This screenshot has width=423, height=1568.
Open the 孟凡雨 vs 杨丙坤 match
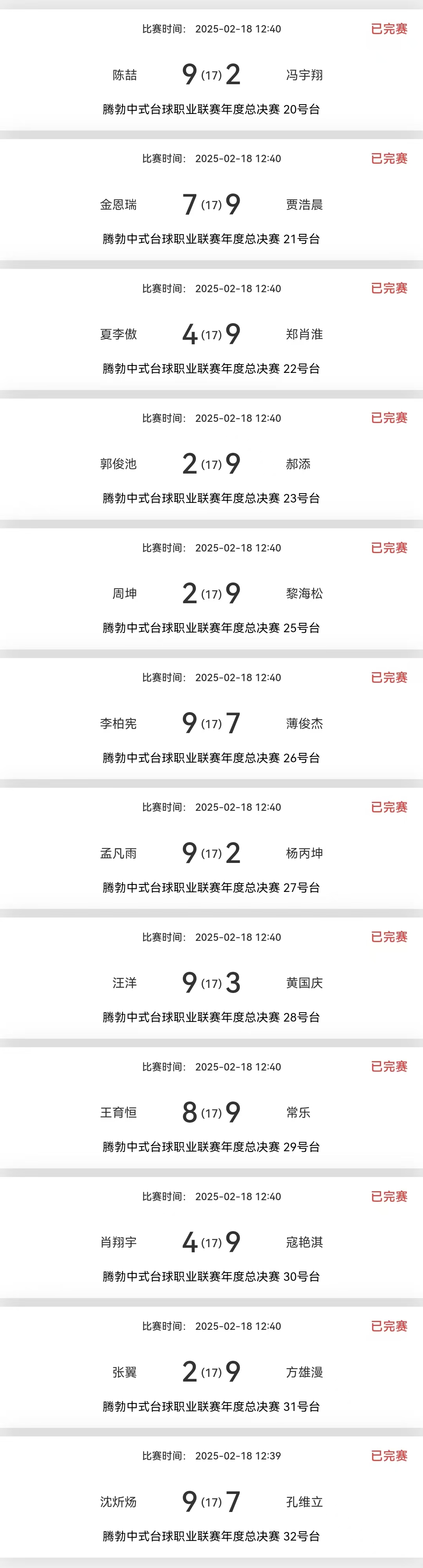[211, 853]
